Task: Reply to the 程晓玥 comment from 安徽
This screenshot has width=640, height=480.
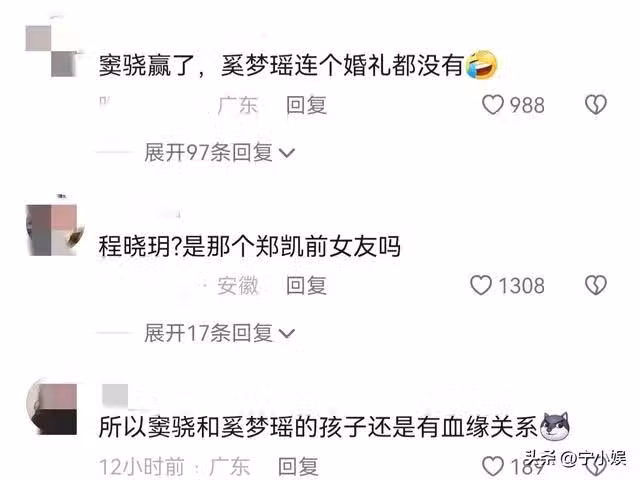Action: (306, 285)
